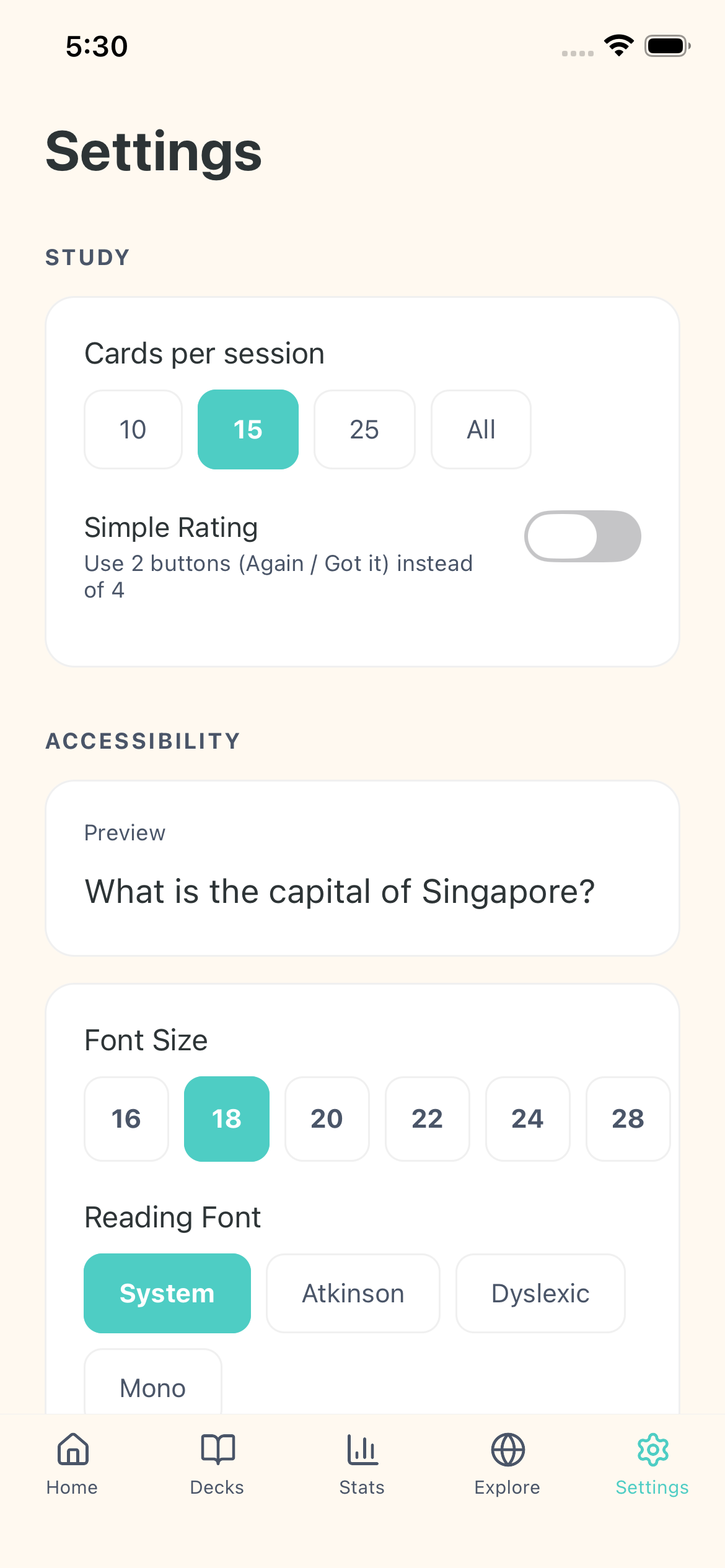Image resolution: width=725 pixels, height=1568 pixels.
Task: Select font size 28
Action: click(x=628, y=1118)
